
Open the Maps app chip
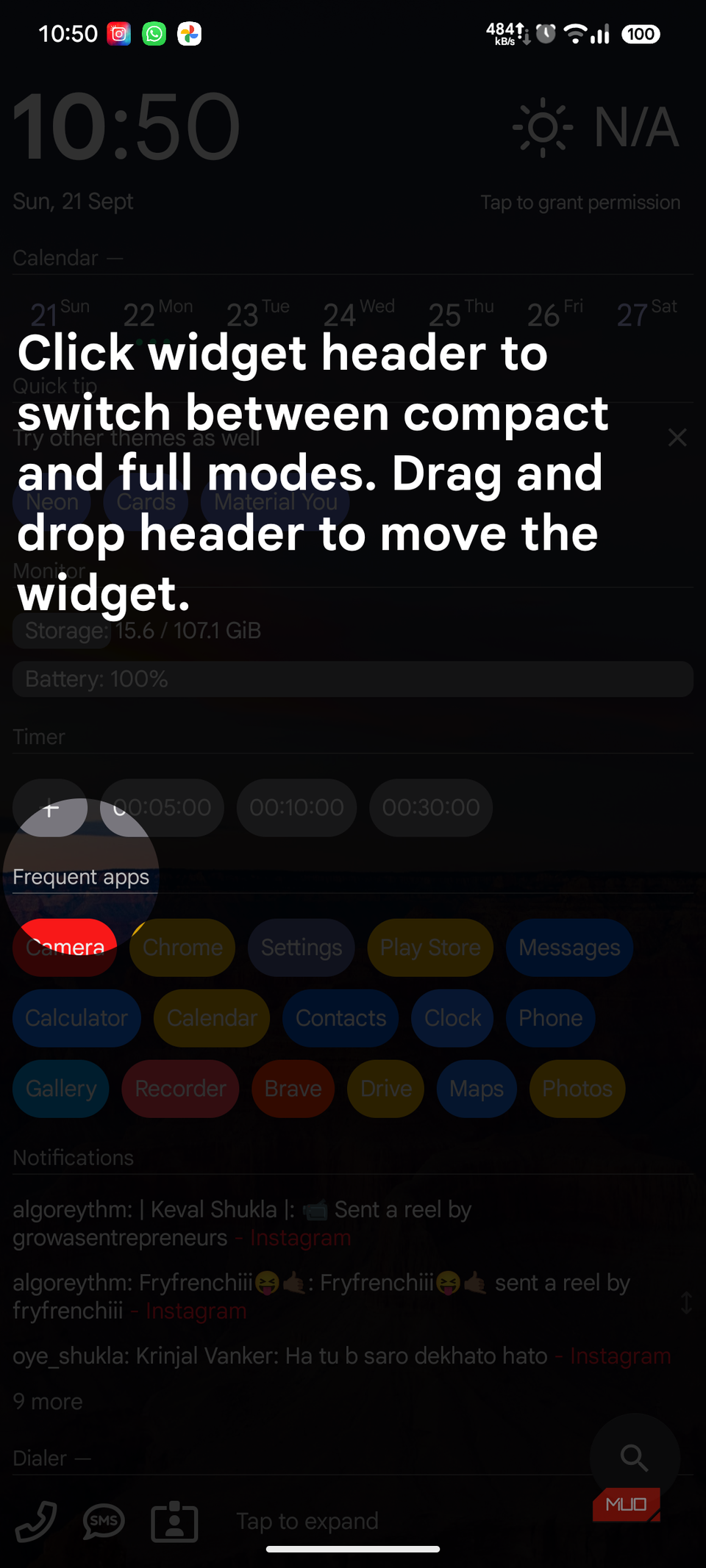[x=477, y=1089]
